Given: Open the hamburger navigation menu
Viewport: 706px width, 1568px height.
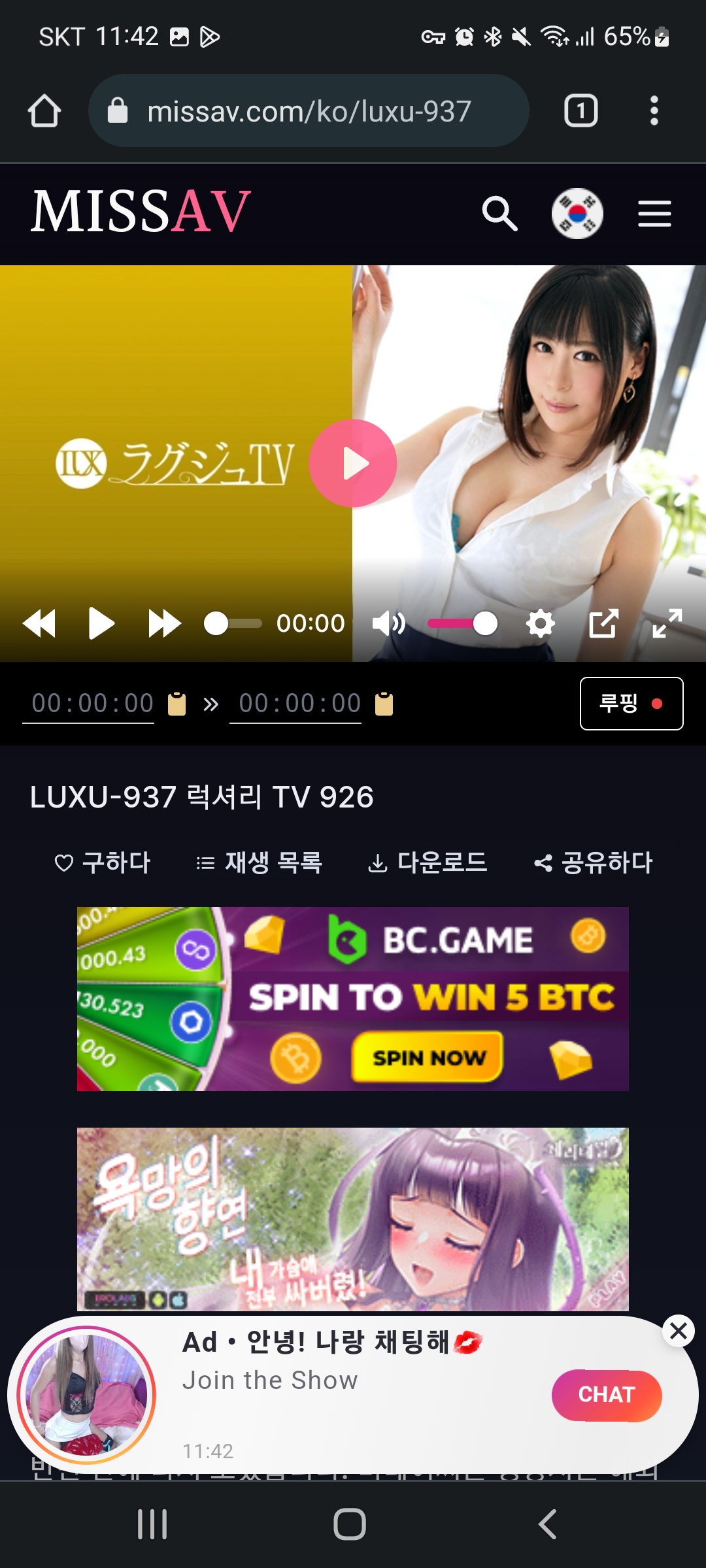Looking at the screenshot, I should point(654,214).
